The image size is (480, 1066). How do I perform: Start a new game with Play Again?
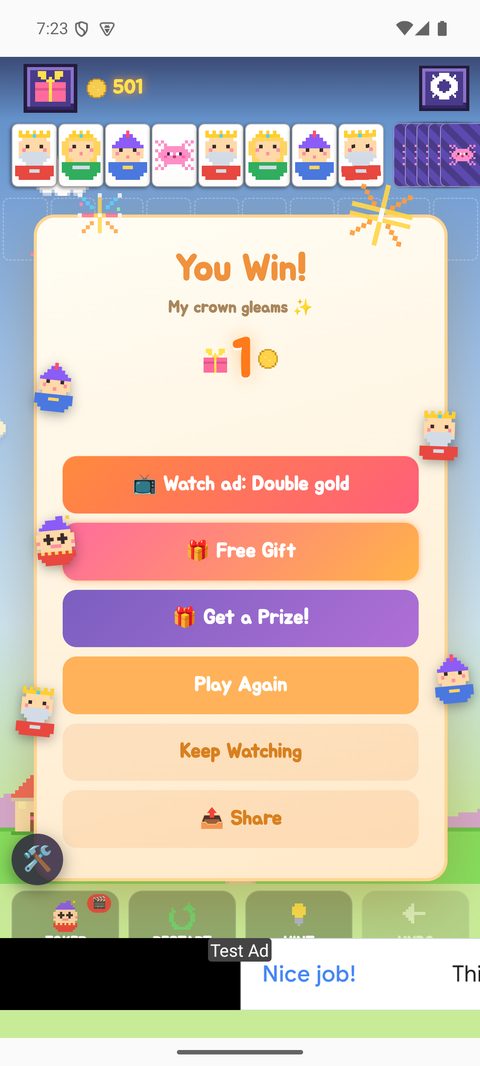point(241,684)
